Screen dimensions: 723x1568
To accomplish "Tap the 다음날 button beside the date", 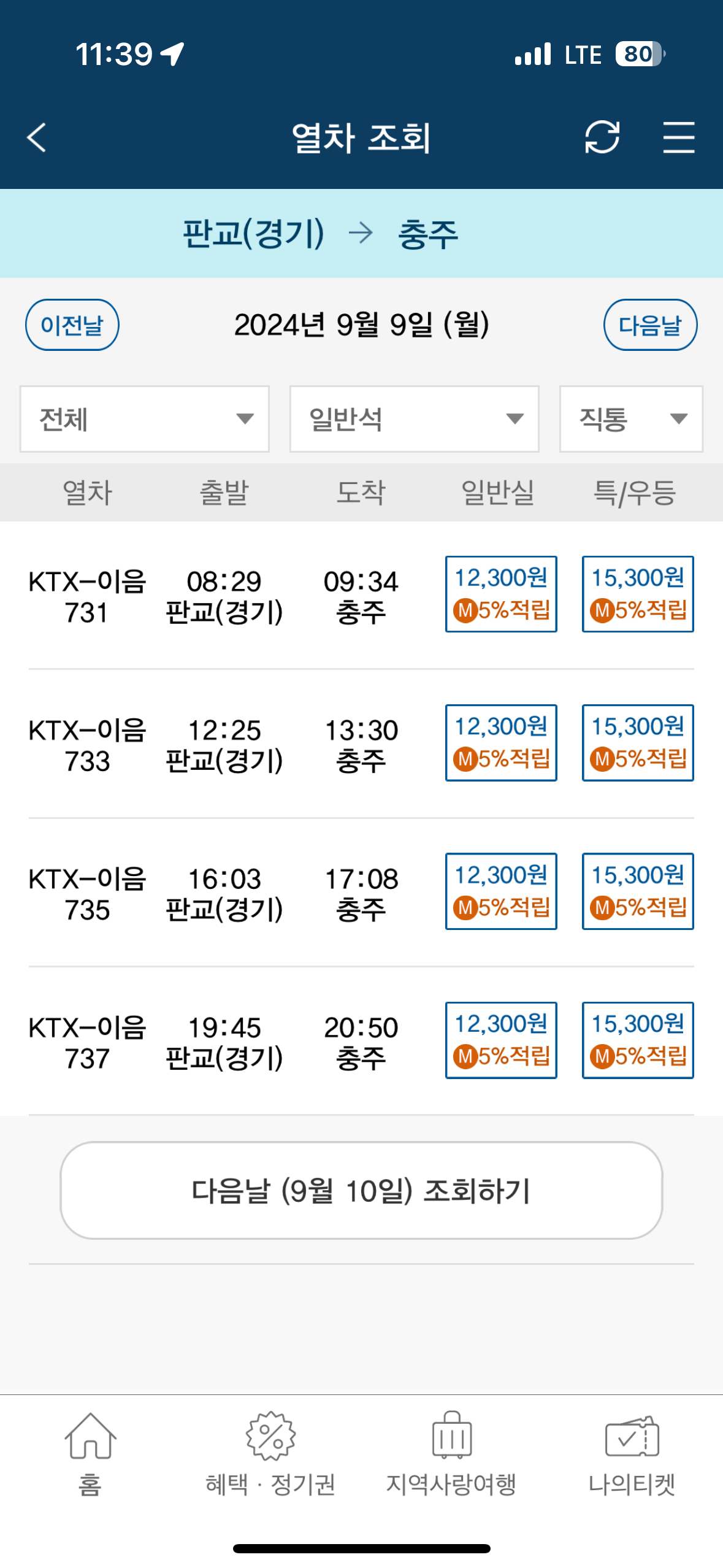I will click(x=649, y=325).
